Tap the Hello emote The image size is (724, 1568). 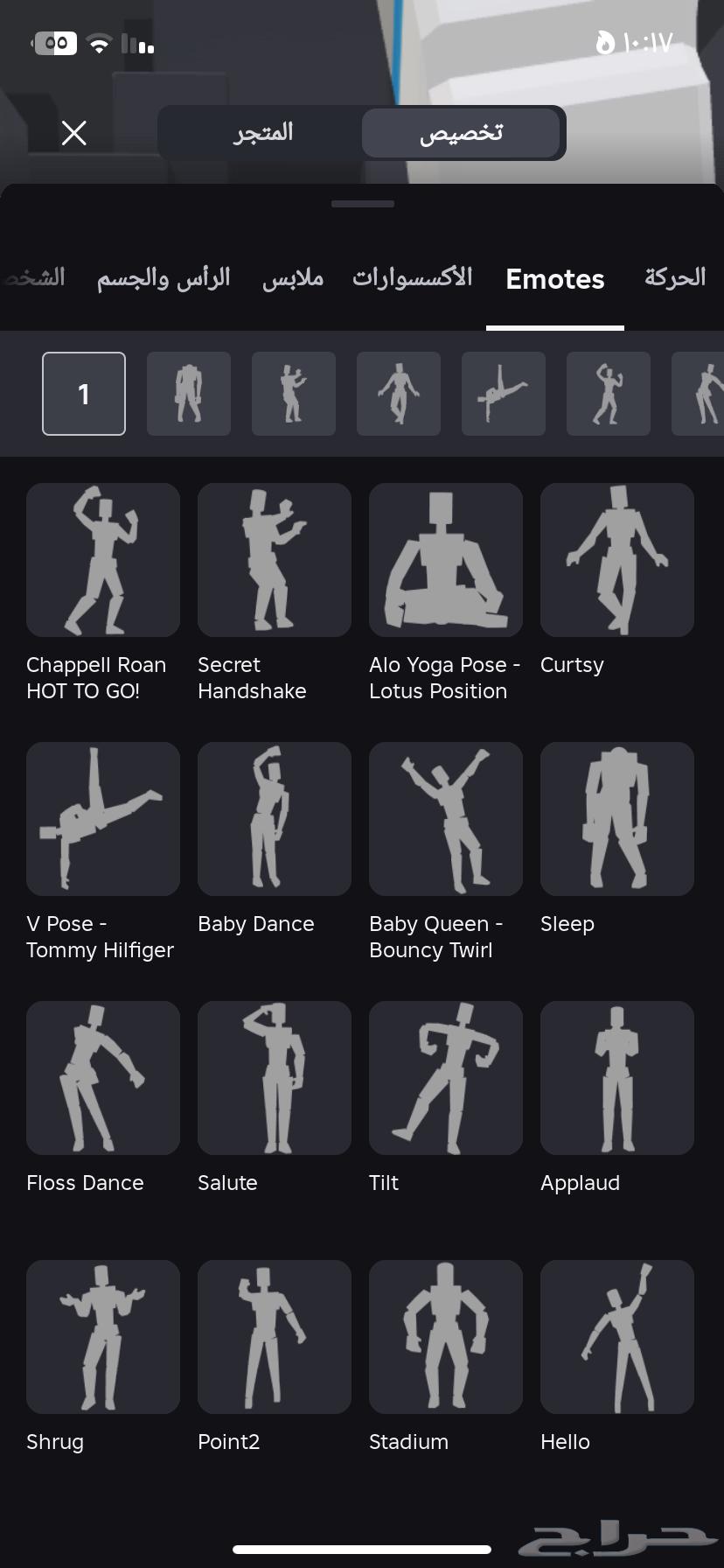(x=617, y=1337)
